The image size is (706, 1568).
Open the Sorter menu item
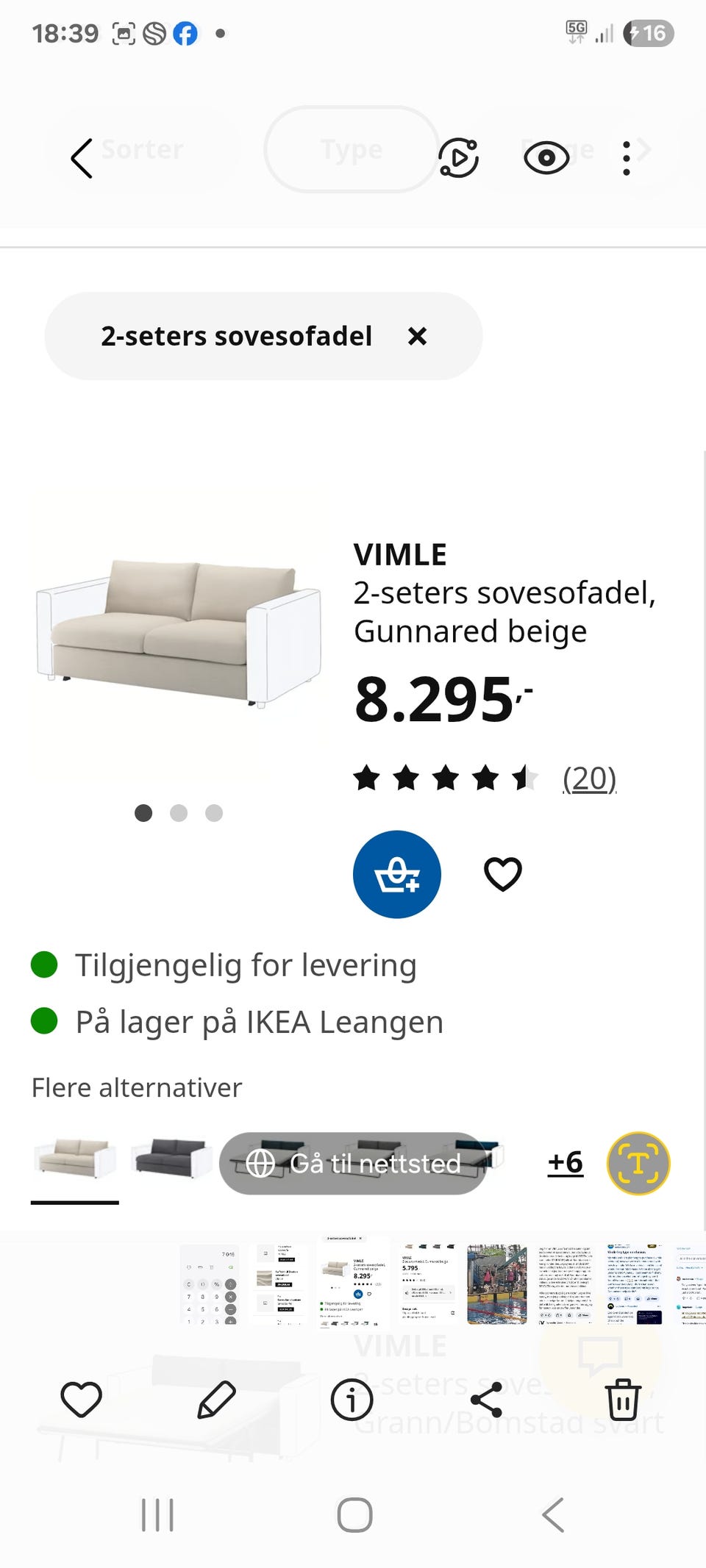coord(142,149)
